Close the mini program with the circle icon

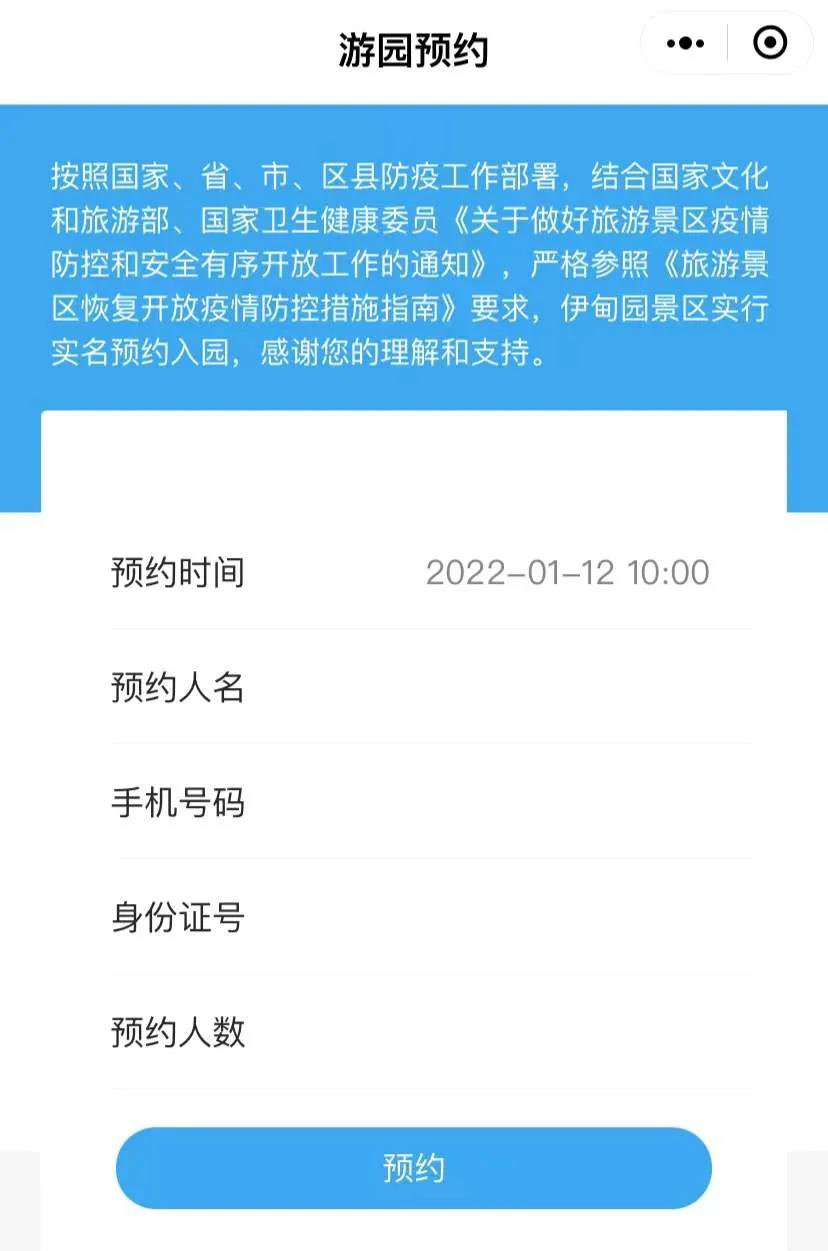click(x=769, y=43)
